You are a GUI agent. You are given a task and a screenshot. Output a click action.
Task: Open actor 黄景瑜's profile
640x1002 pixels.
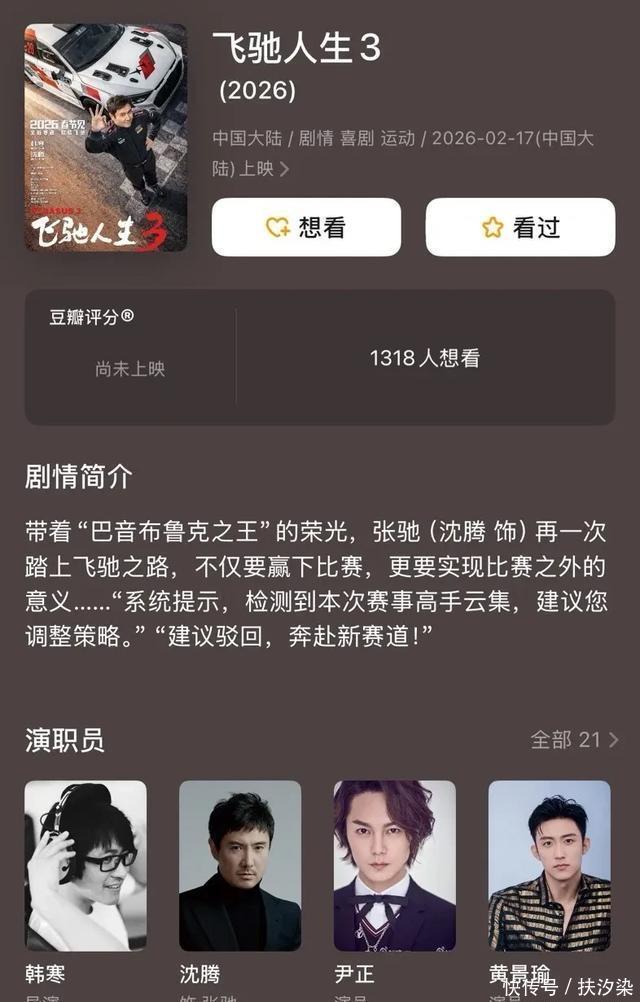tap(549, 865)
